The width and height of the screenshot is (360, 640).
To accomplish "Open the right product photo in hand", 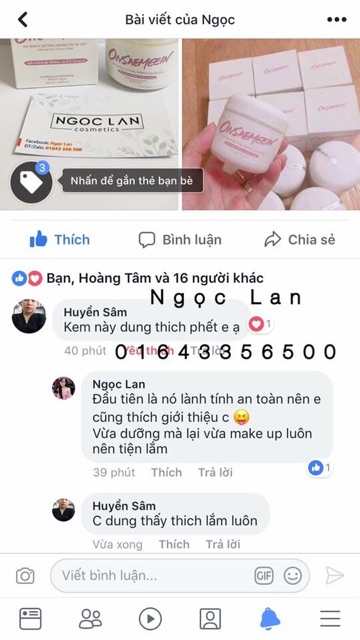I will (x=271, y=124).
